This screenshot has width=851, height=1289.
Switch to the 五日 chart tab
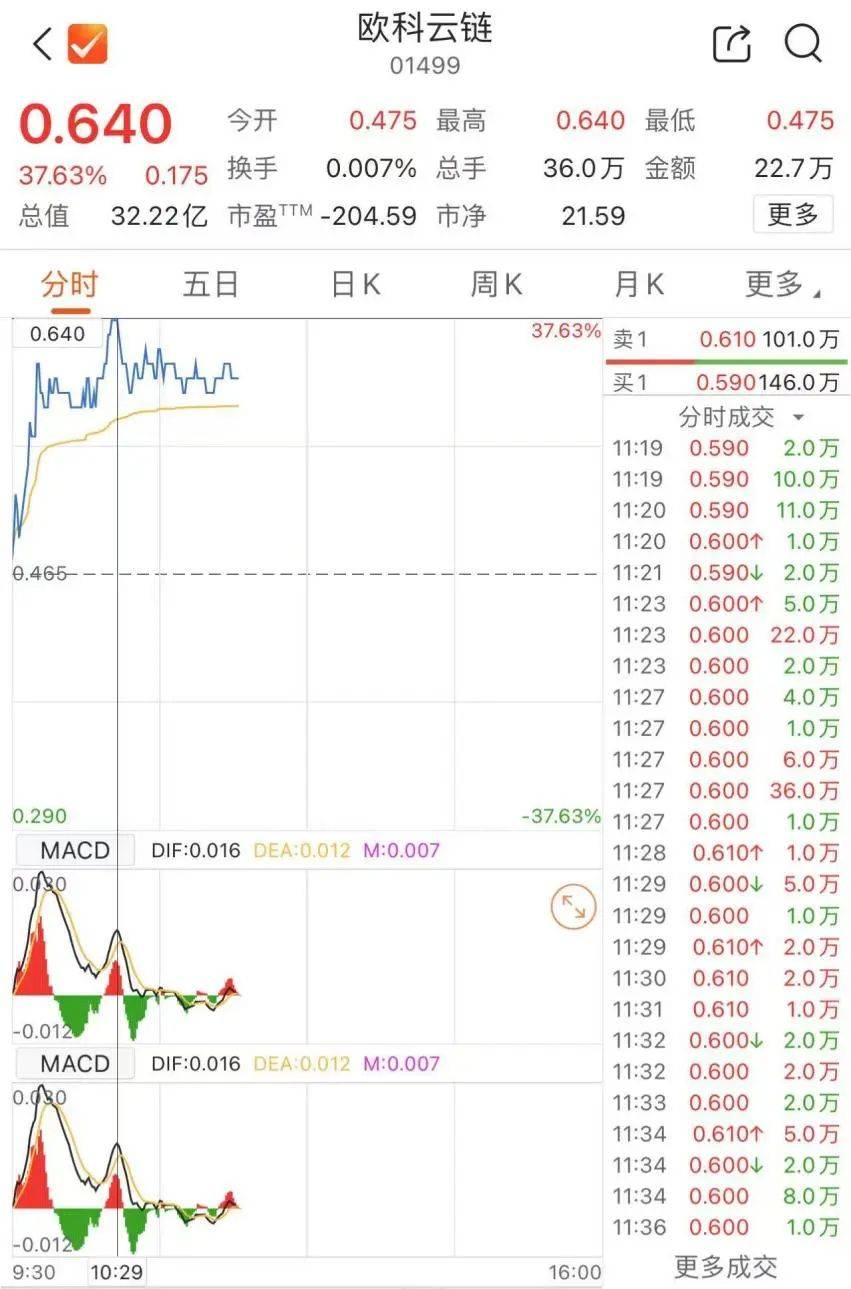click(209, 284)
